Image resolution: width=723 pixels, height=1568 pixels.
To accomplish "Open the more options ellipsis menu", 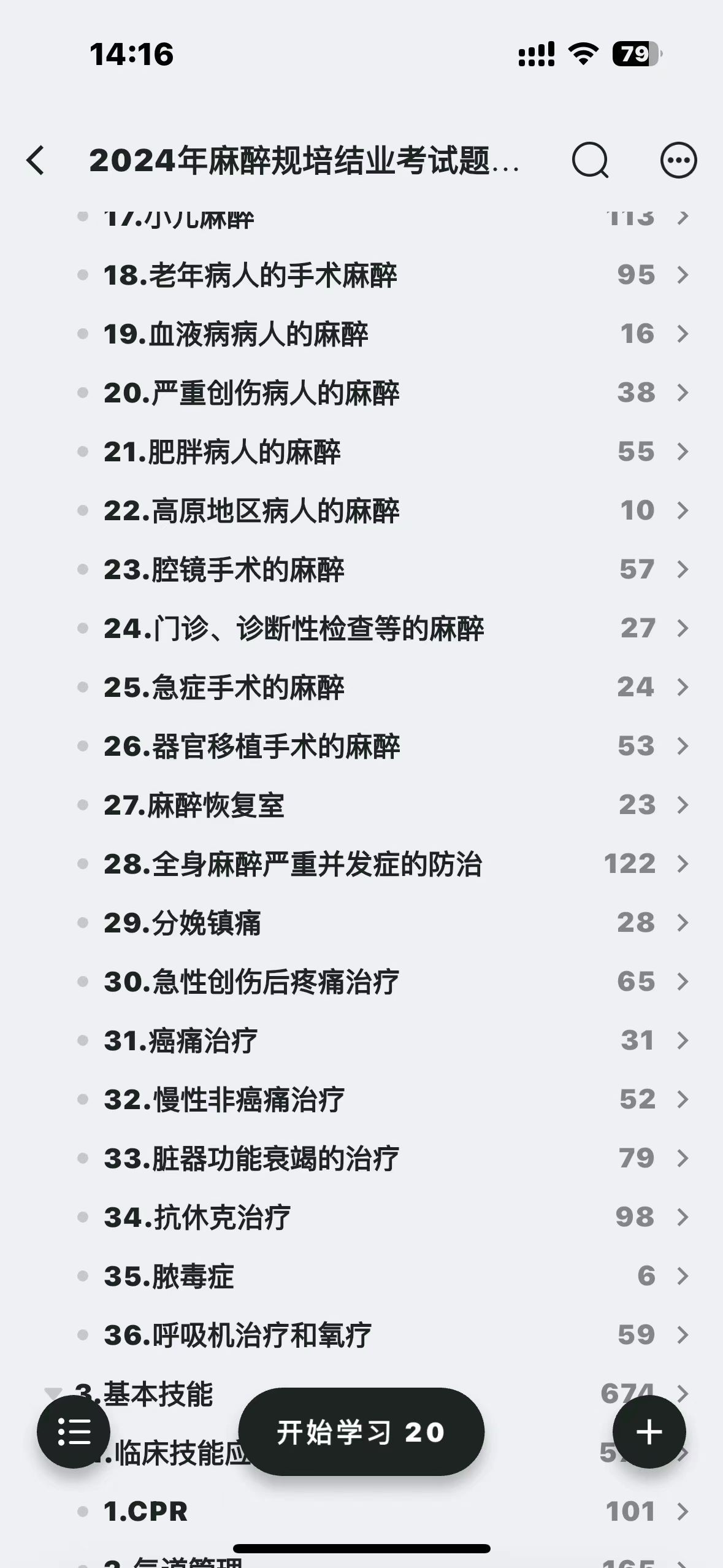I will coord(678,161).
